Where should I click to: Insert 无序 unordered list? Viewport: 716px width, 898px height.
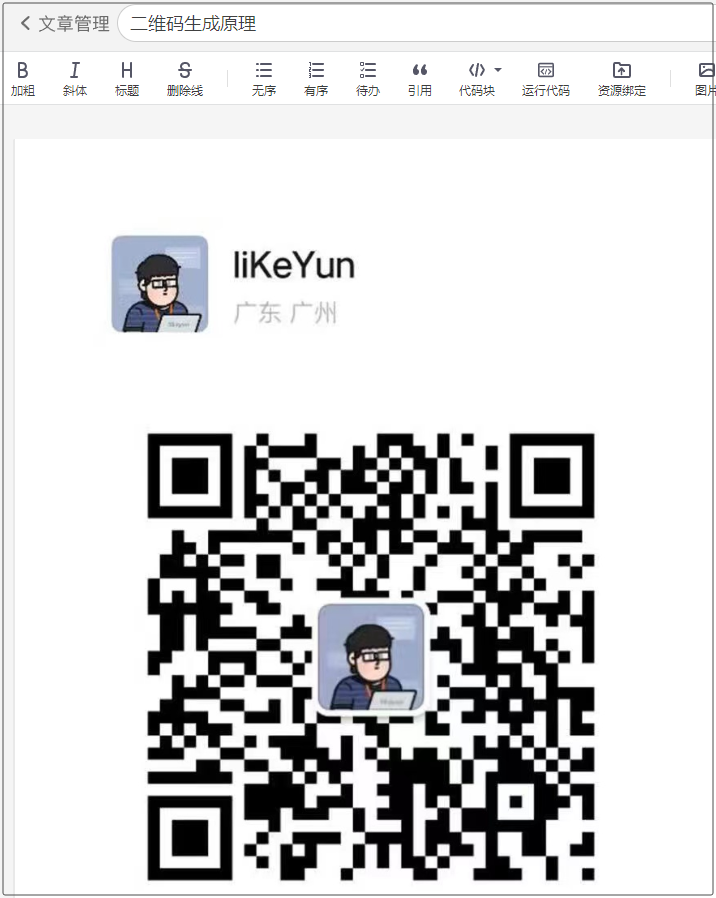[264, 78]
